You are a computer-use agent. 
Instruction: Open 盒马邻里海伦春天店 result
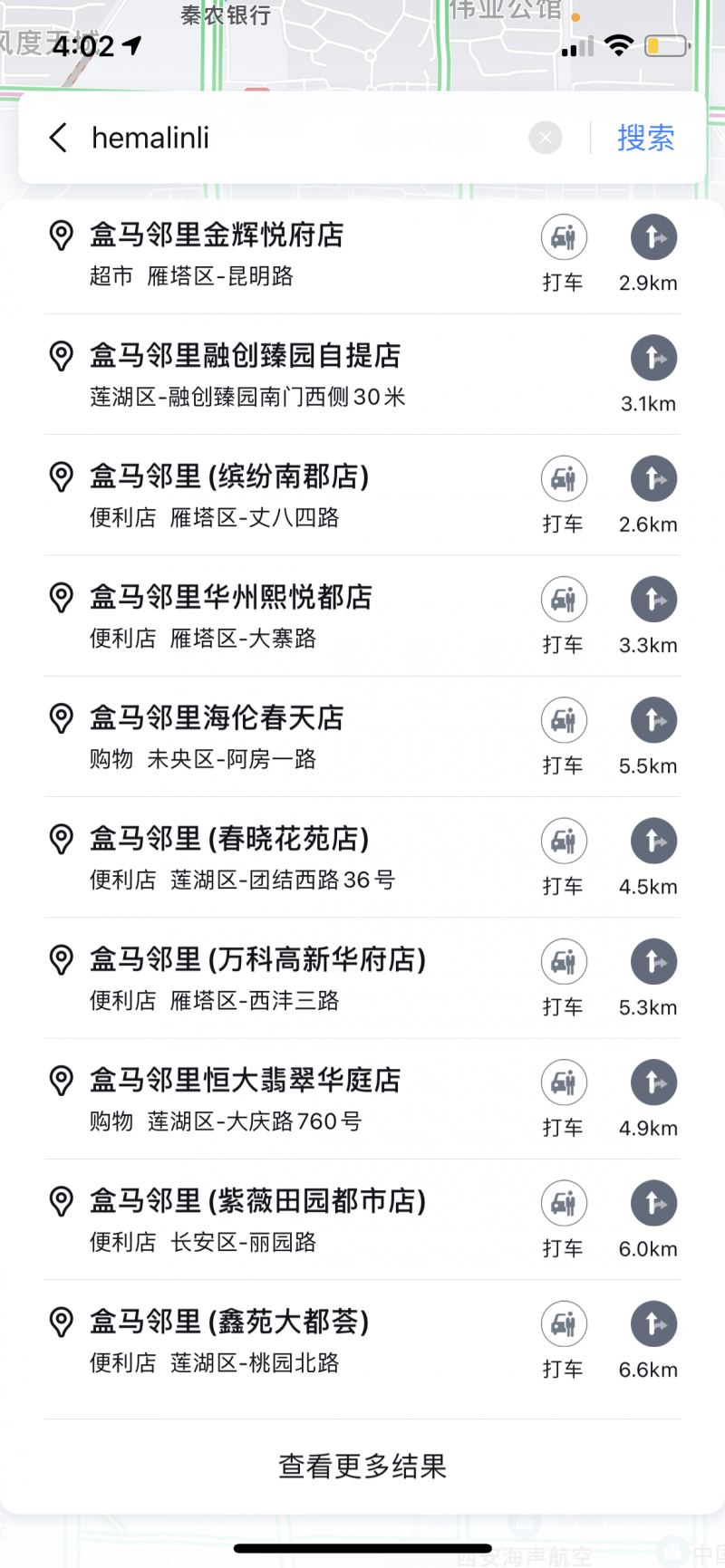(x=285, y=736)
